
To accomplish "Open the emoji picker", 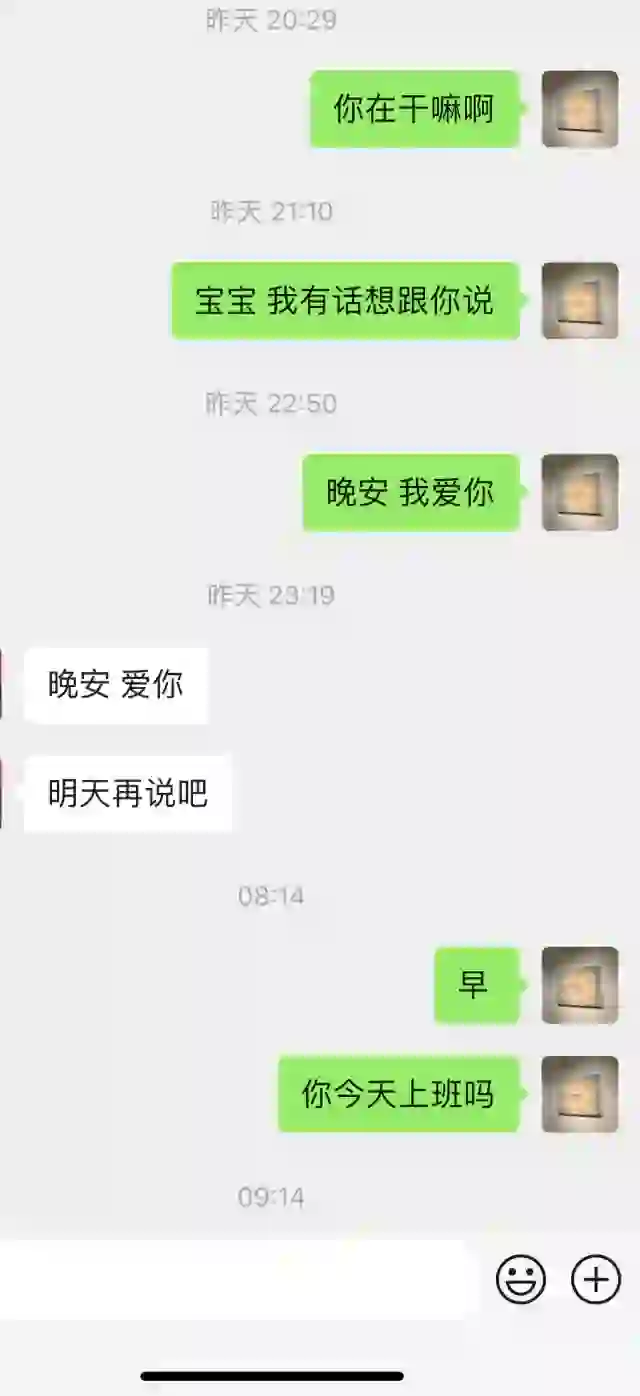I will click(521, 1279).
